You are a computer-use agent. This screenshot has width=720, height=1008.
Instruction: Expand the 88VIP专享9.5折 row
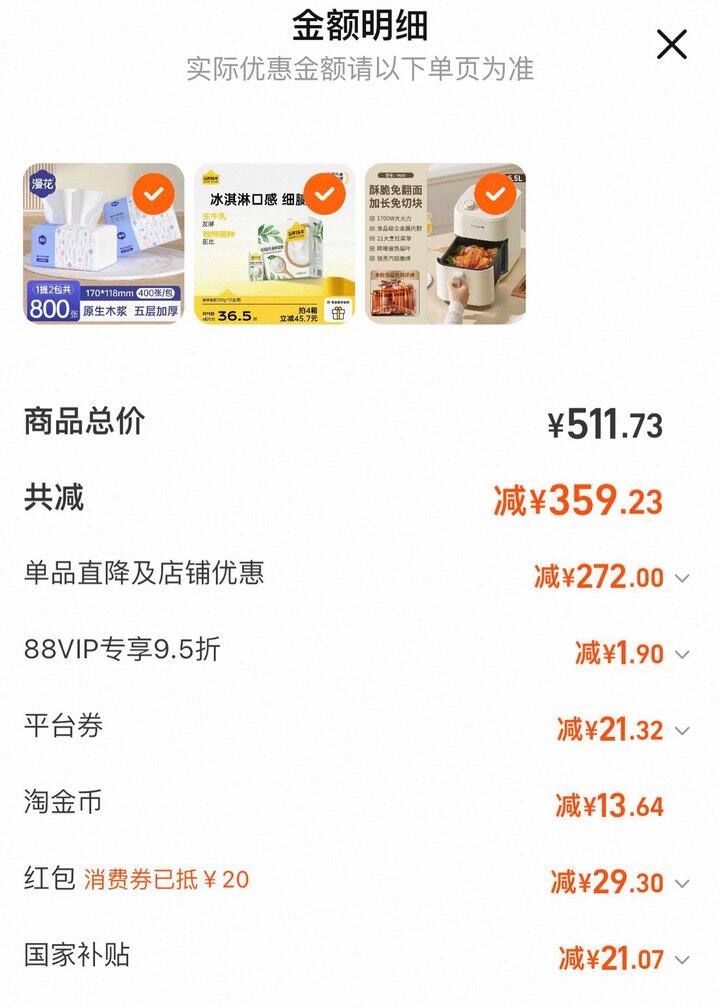[x=682, y=655]
